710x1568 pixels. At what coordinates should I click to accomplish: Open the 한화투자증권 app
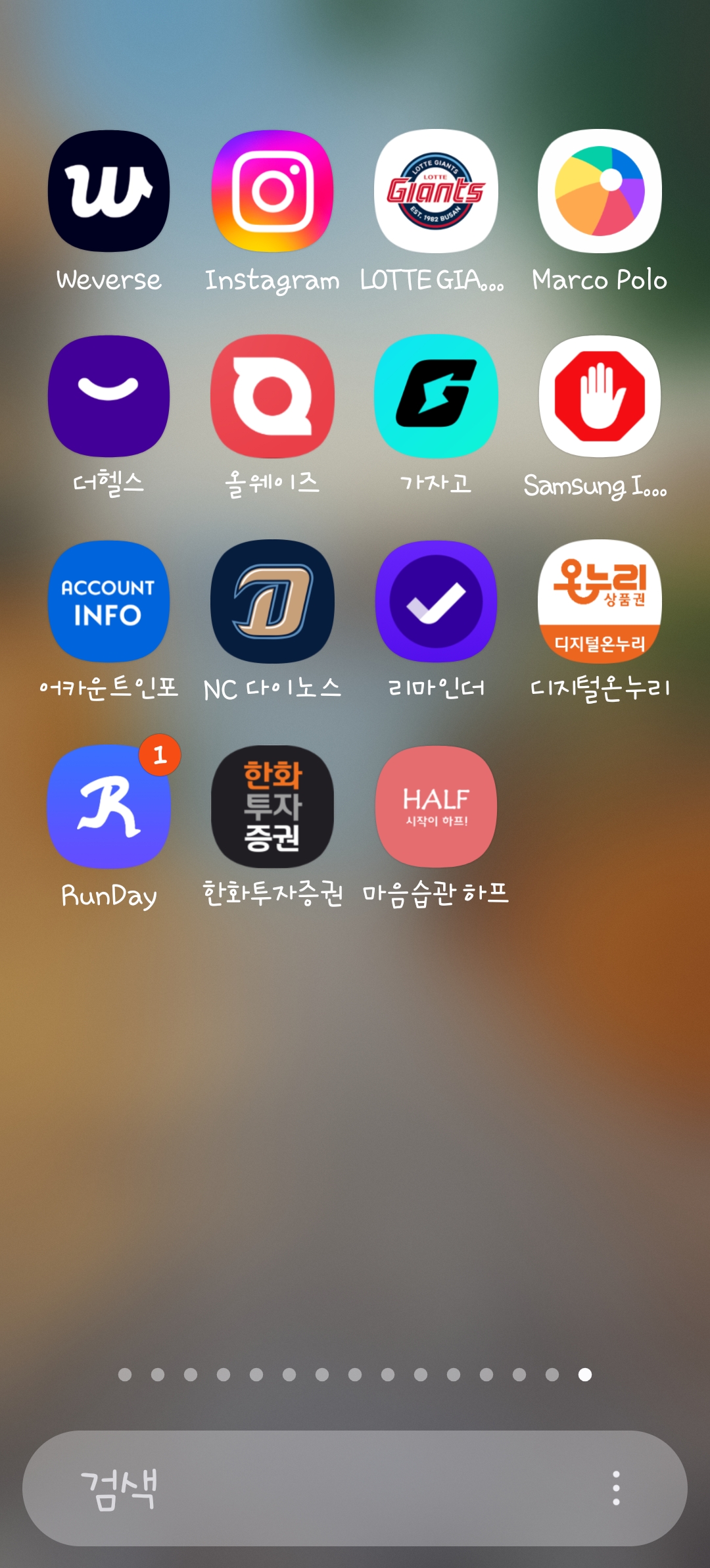click(272, 807)
